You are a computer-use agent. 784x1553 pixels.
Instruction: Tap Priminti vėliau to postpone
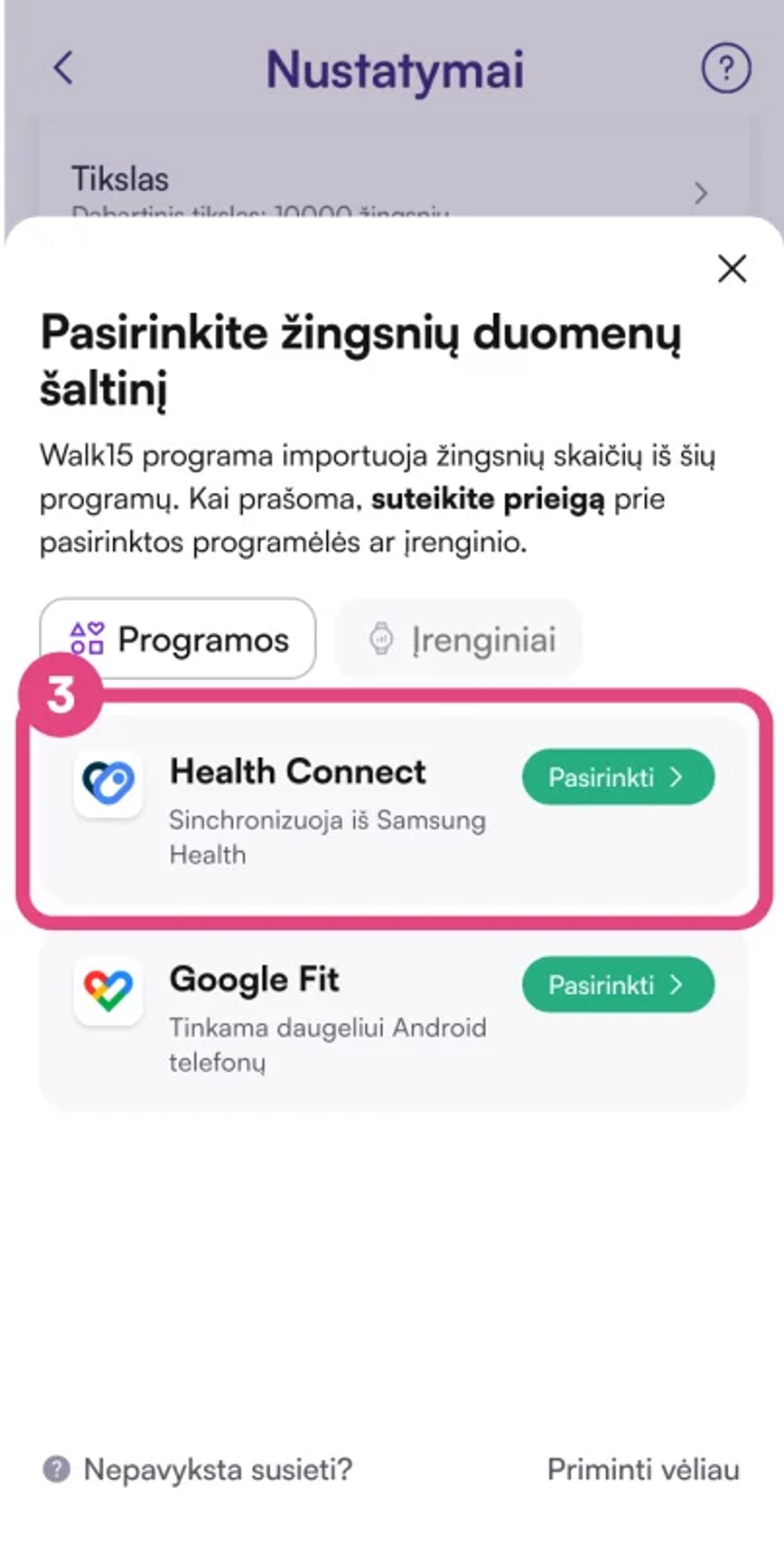point(643,1469)
